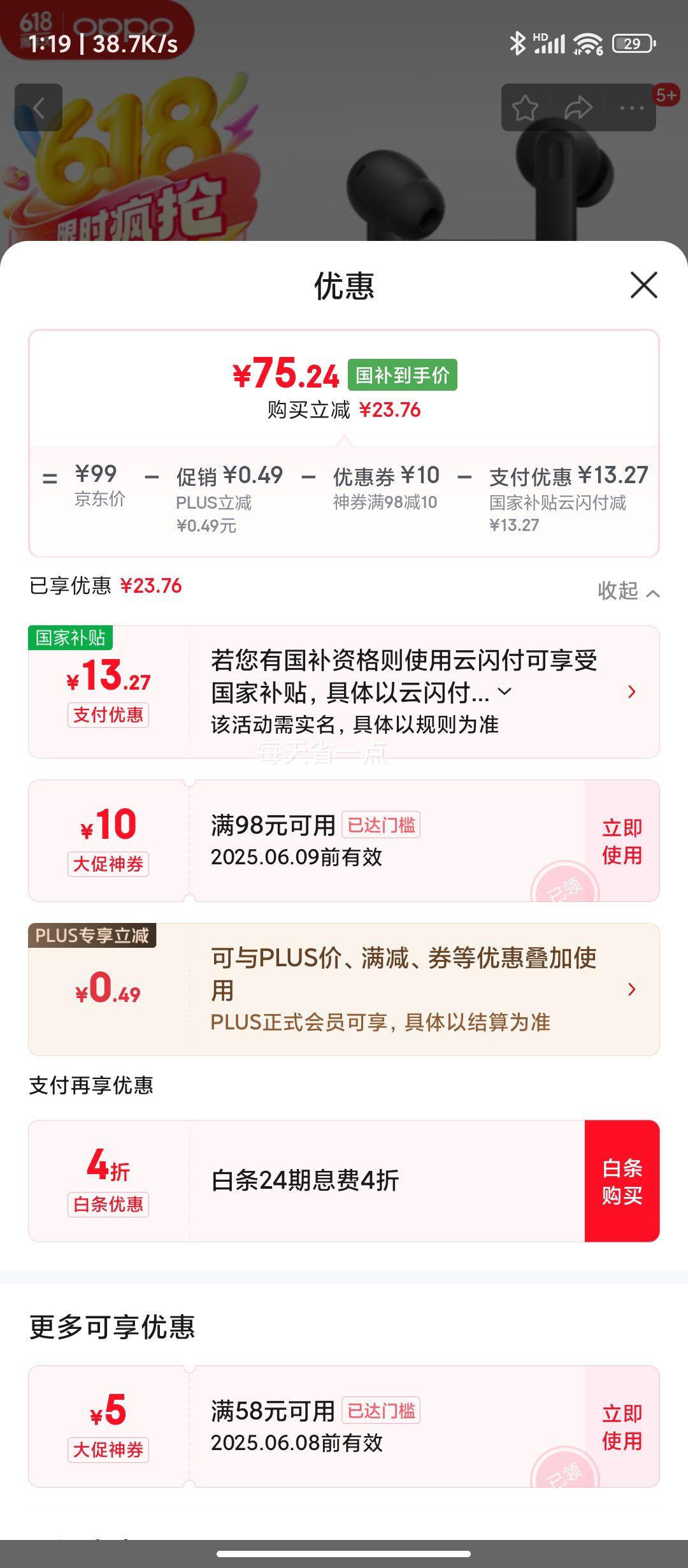This screenshot has width=688, height=1568.
Task: Close the 优惠 discount panel
Action: pos(643,285)
